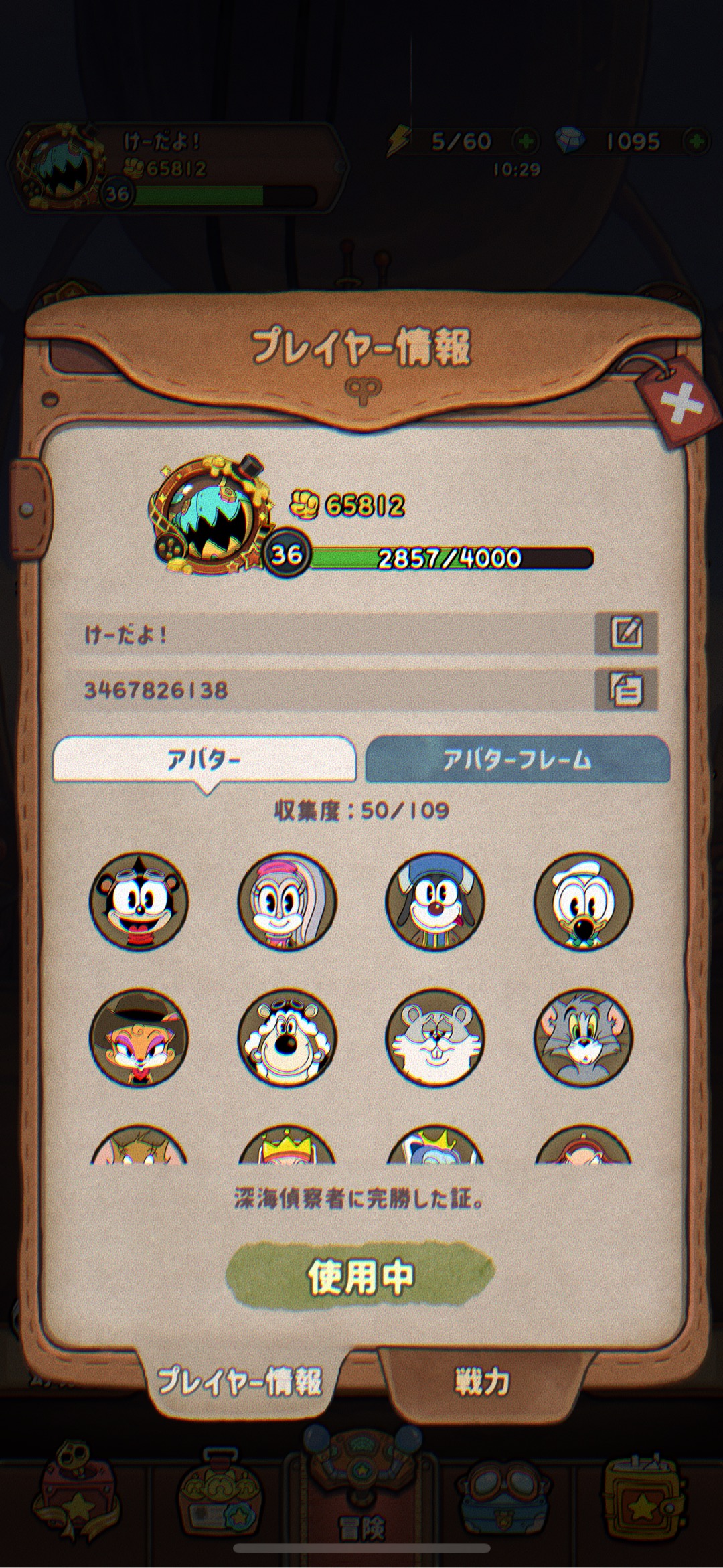The width and height of the screenshot is (723, 1568).
Task: Copy the player ID 3467826138
Action: 627,690
